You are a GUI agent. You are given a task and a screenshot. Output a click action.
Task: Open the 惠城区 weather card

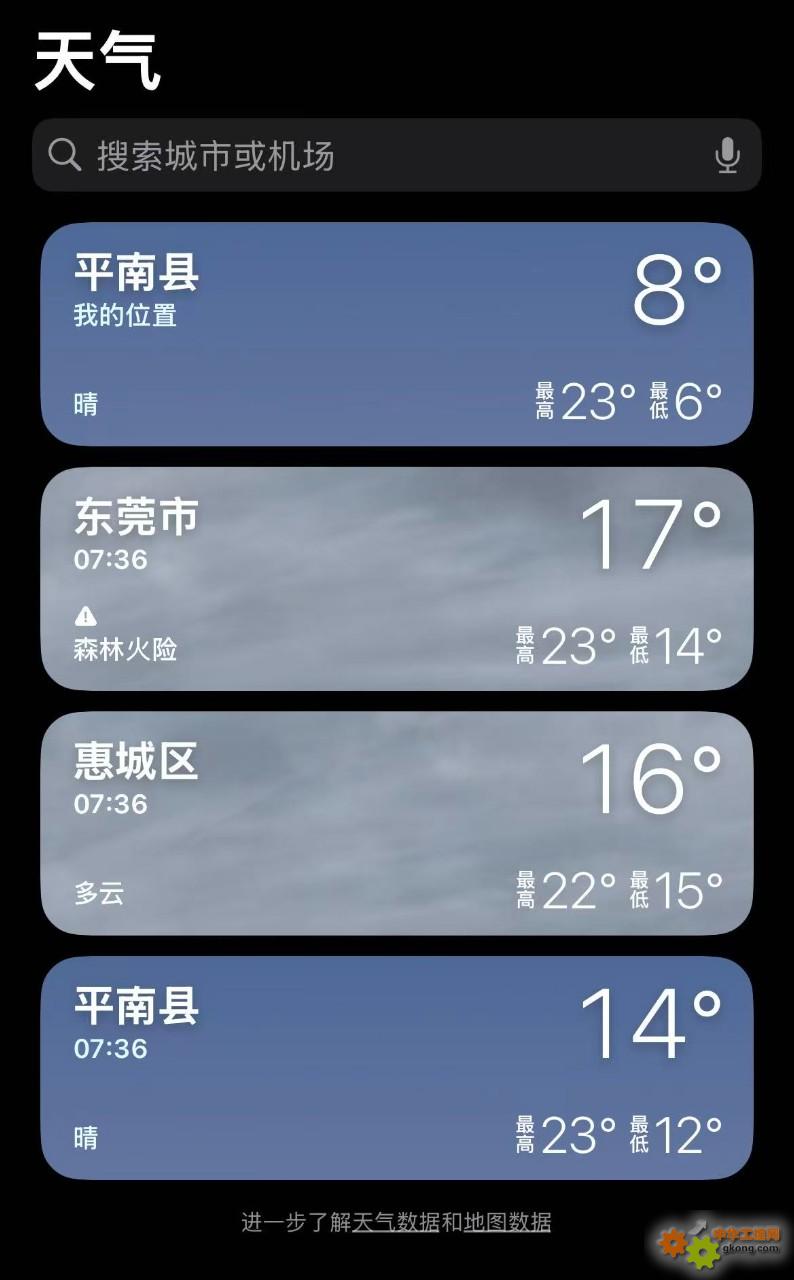click(396, 823)
